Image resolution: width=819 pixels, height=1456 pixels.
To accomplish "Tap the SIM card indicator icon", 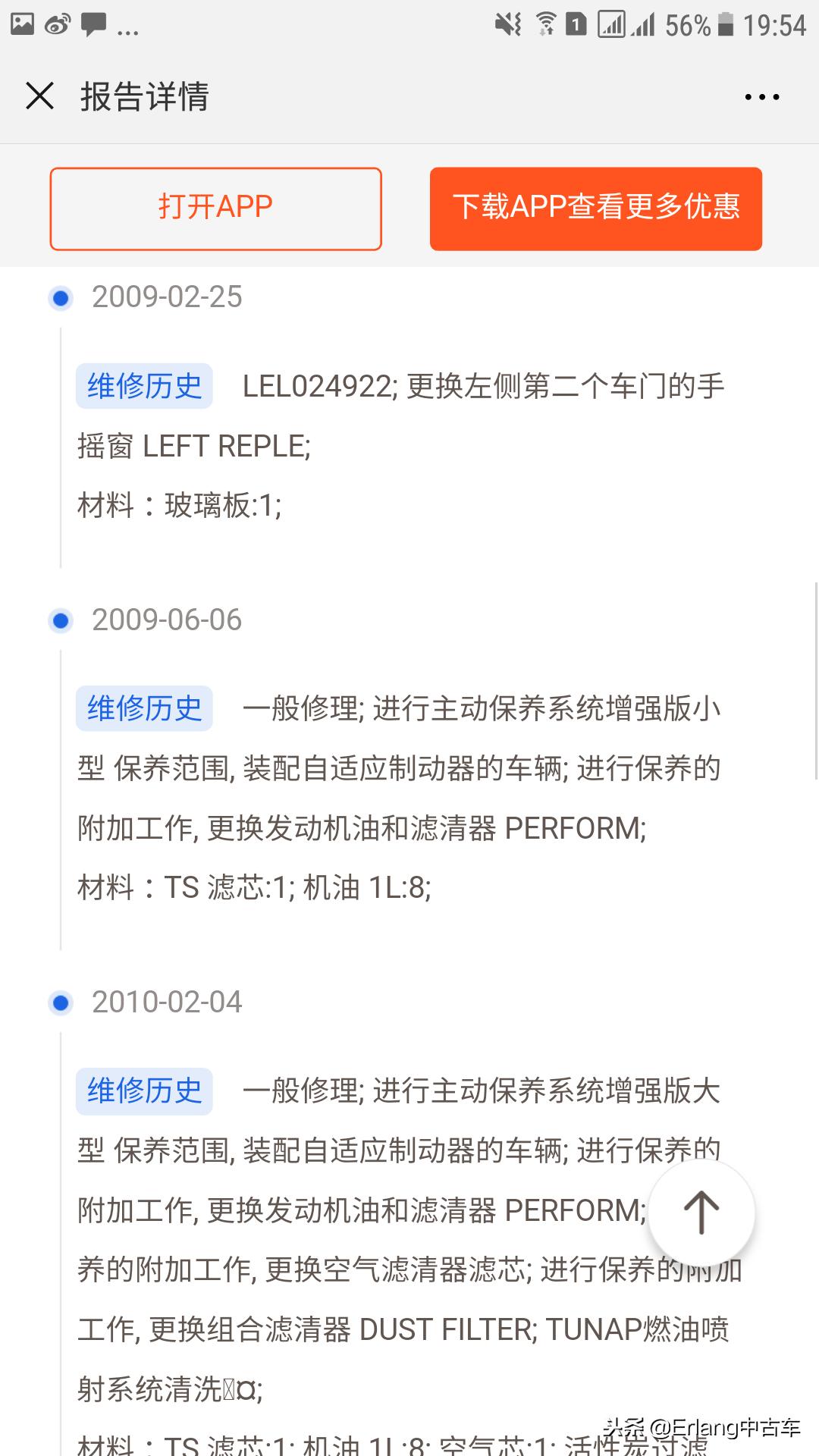I will 578,23.
